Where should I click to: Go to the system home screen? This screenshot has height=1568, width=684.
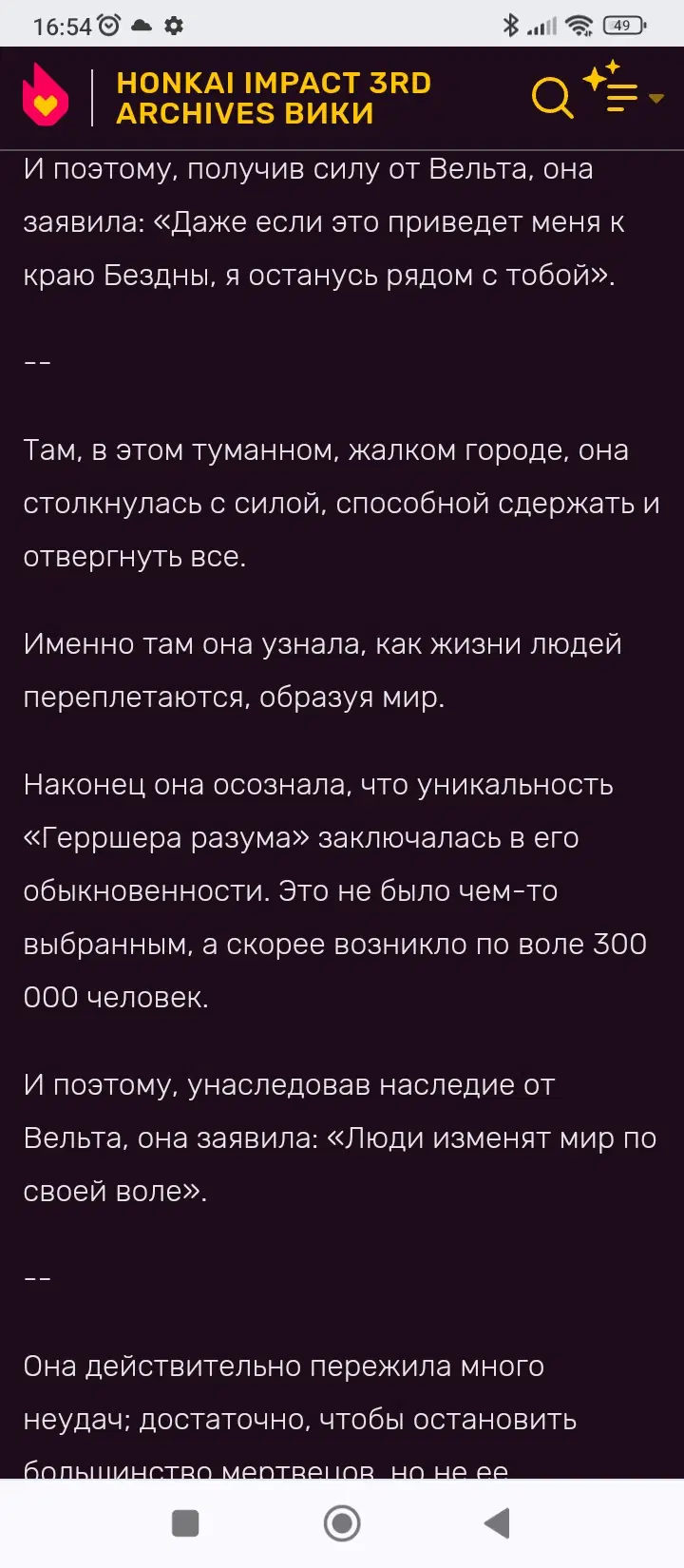(x=342, y=1523)
